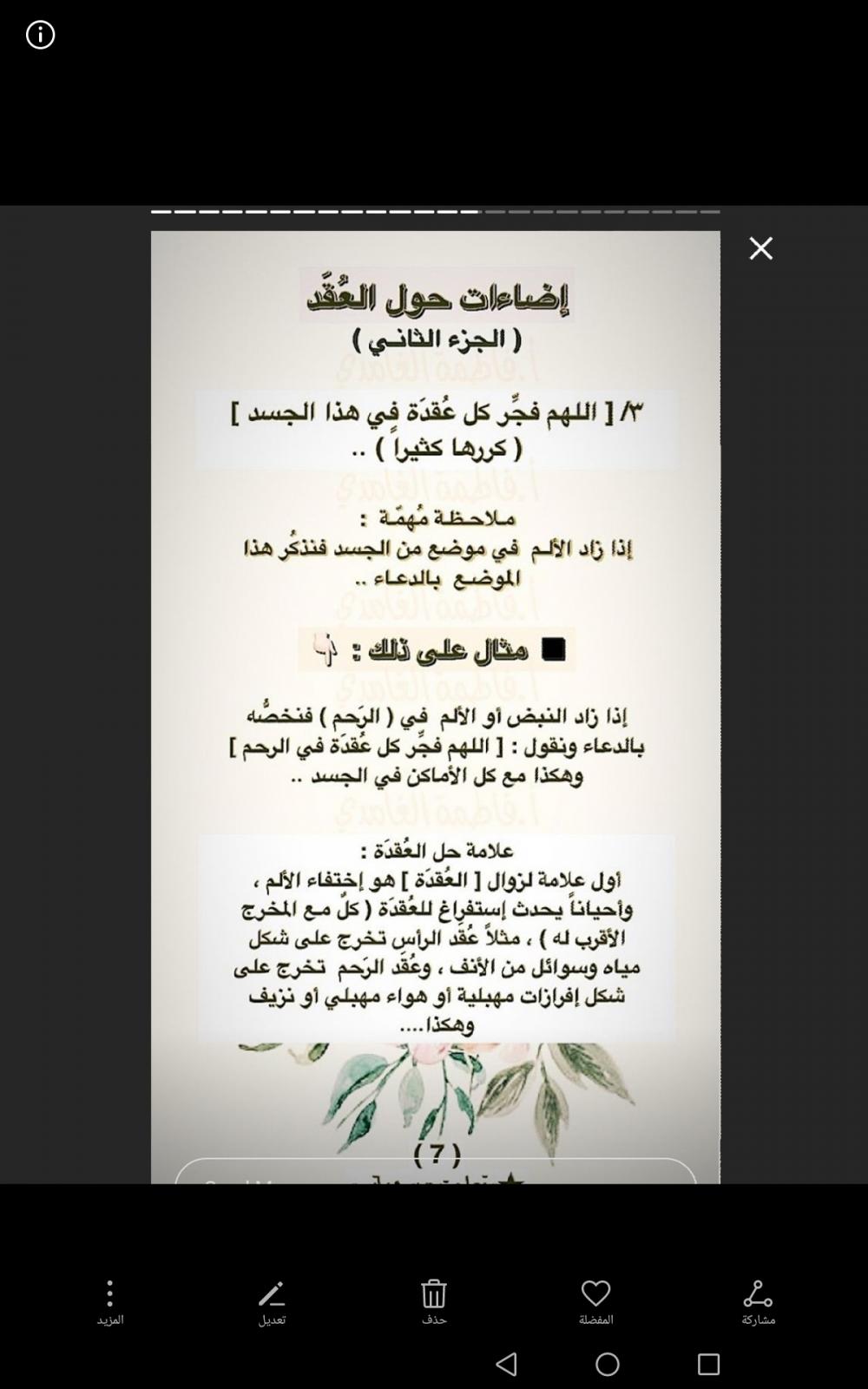The height and width of the screenshot is (1389, 868).
Task: Go to the home screen
Action: click(608, 1364)
